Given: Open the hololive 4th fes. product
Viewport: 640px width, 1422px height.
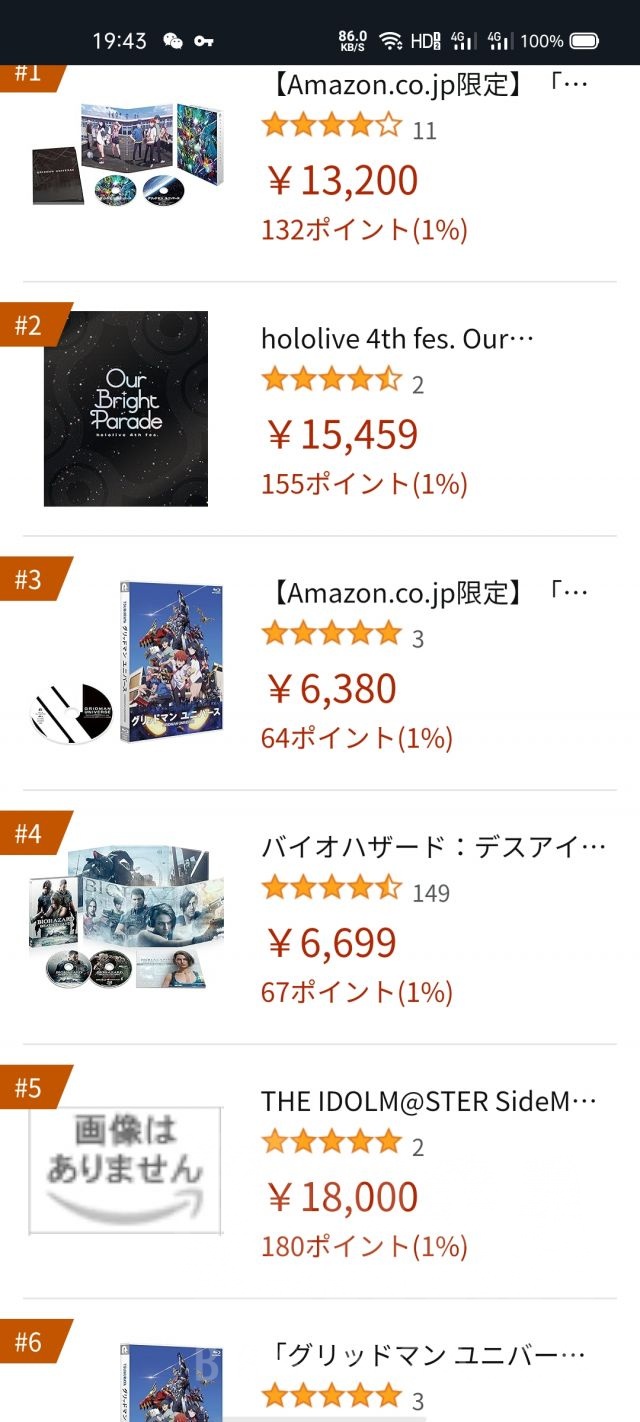Looking at the screenshot, I should [x=398, y=338].
